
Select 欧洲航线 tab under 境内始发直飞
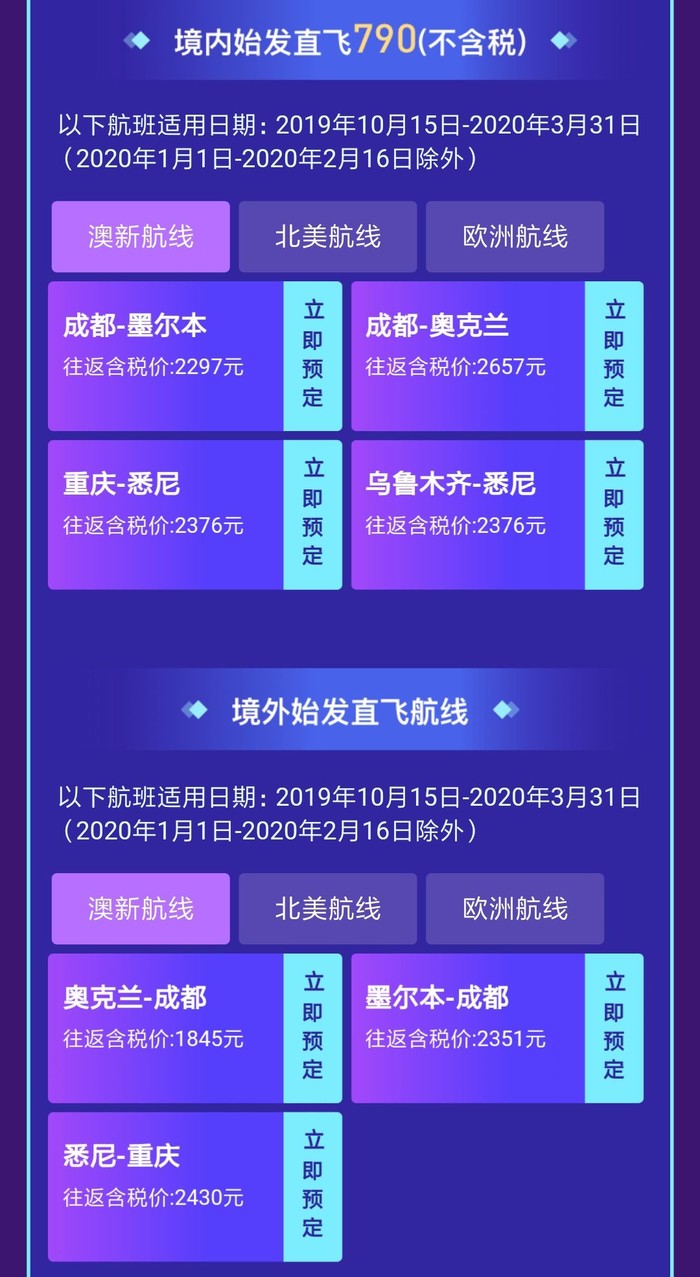515,237
